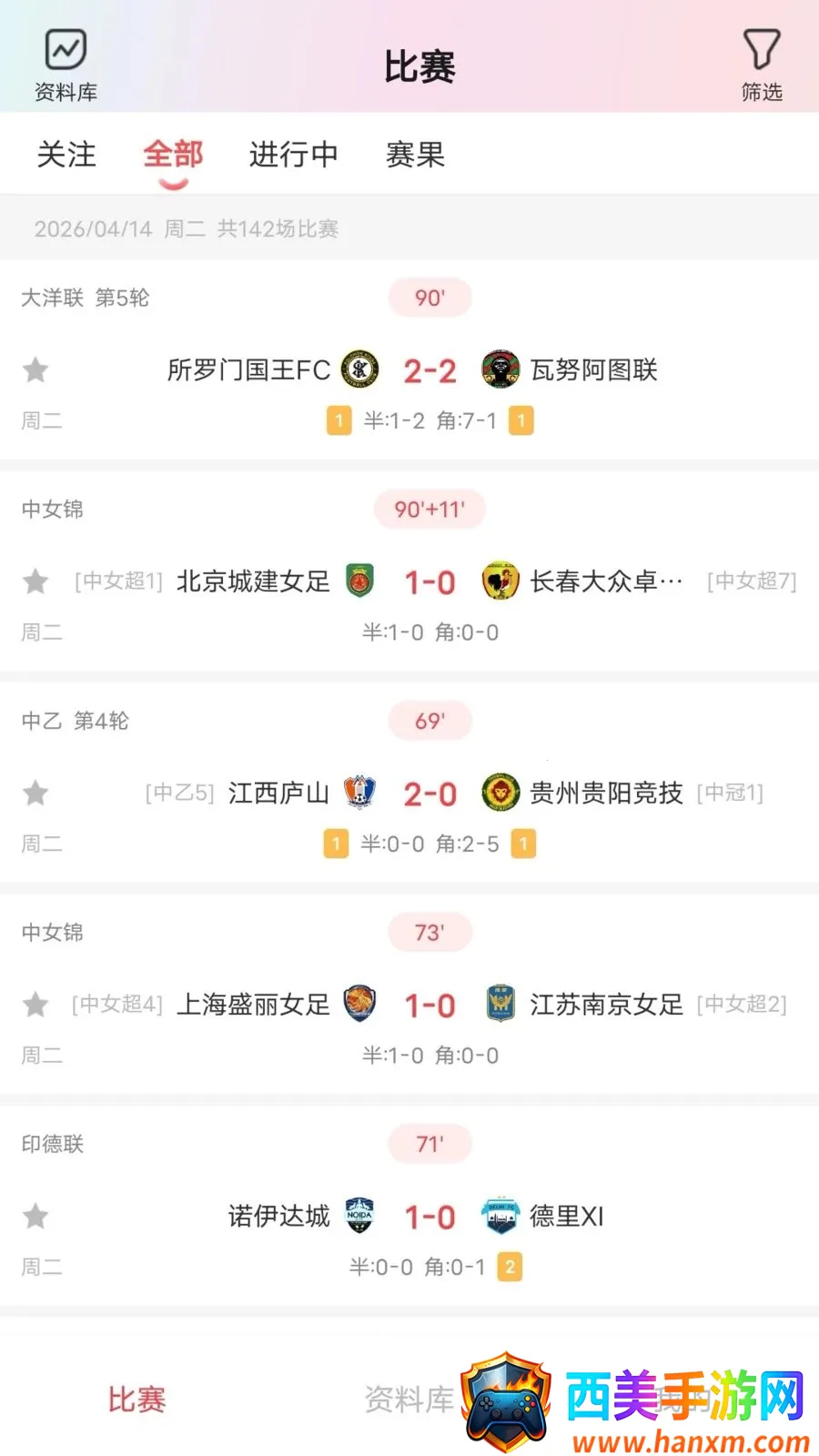Show the 赛果 results tab
This screenshot has width=819, height=1456.
coord(416,155)
